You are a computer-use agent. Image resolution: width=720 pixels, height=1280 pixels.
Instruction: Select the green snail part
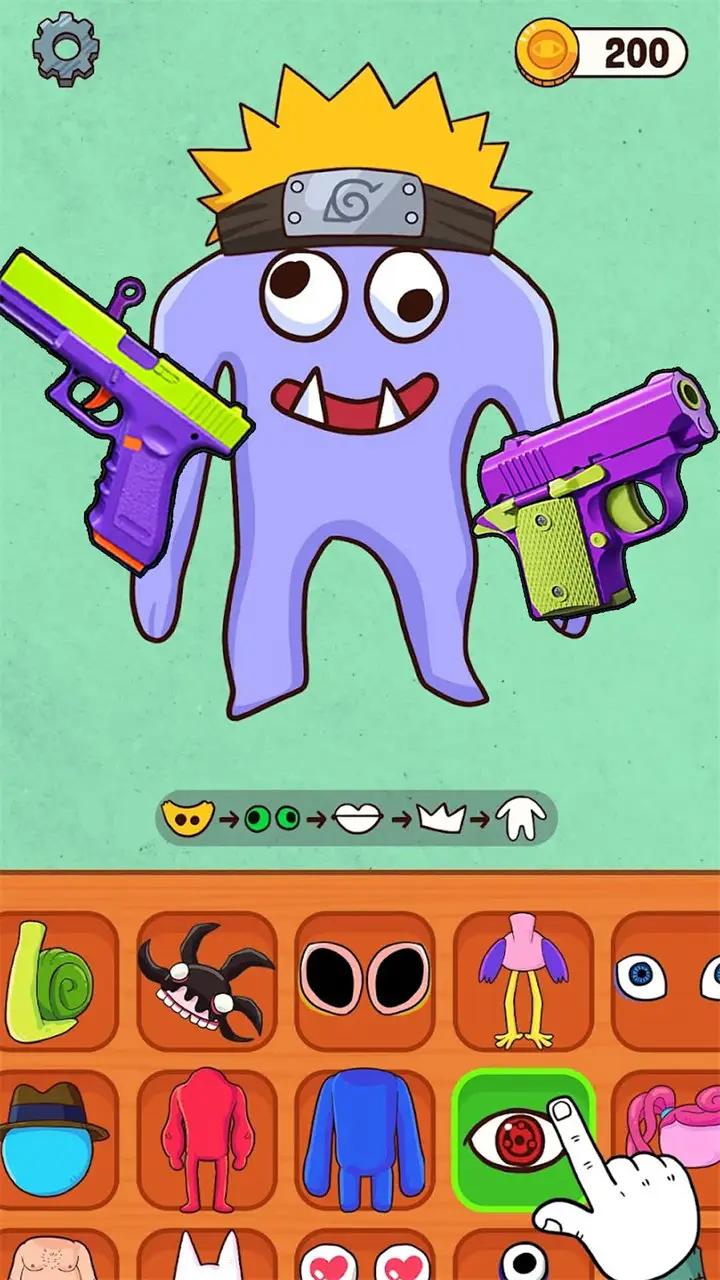pos(52,980)
